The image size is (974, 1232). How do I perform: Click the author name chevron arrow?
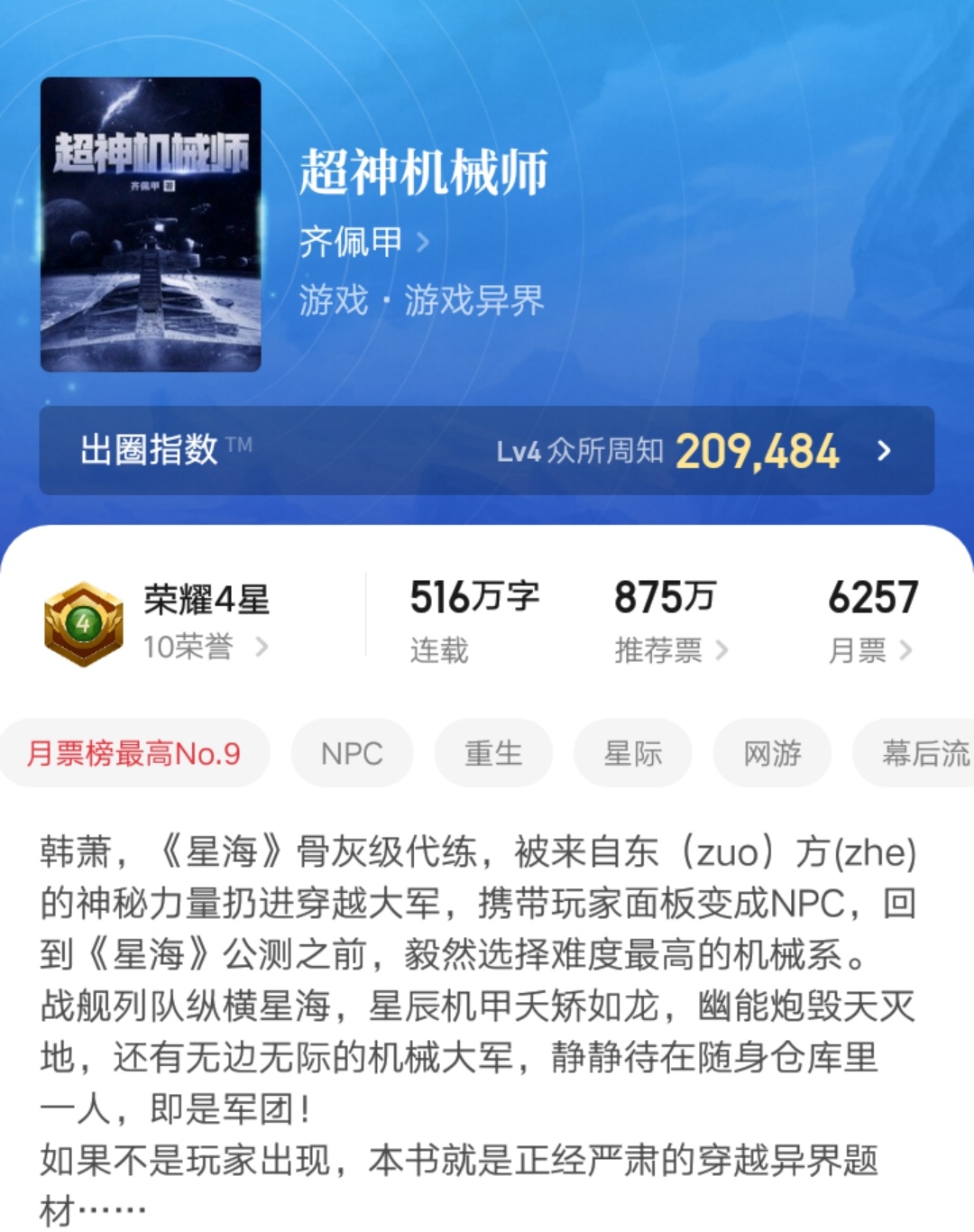(x=424, y=242)
